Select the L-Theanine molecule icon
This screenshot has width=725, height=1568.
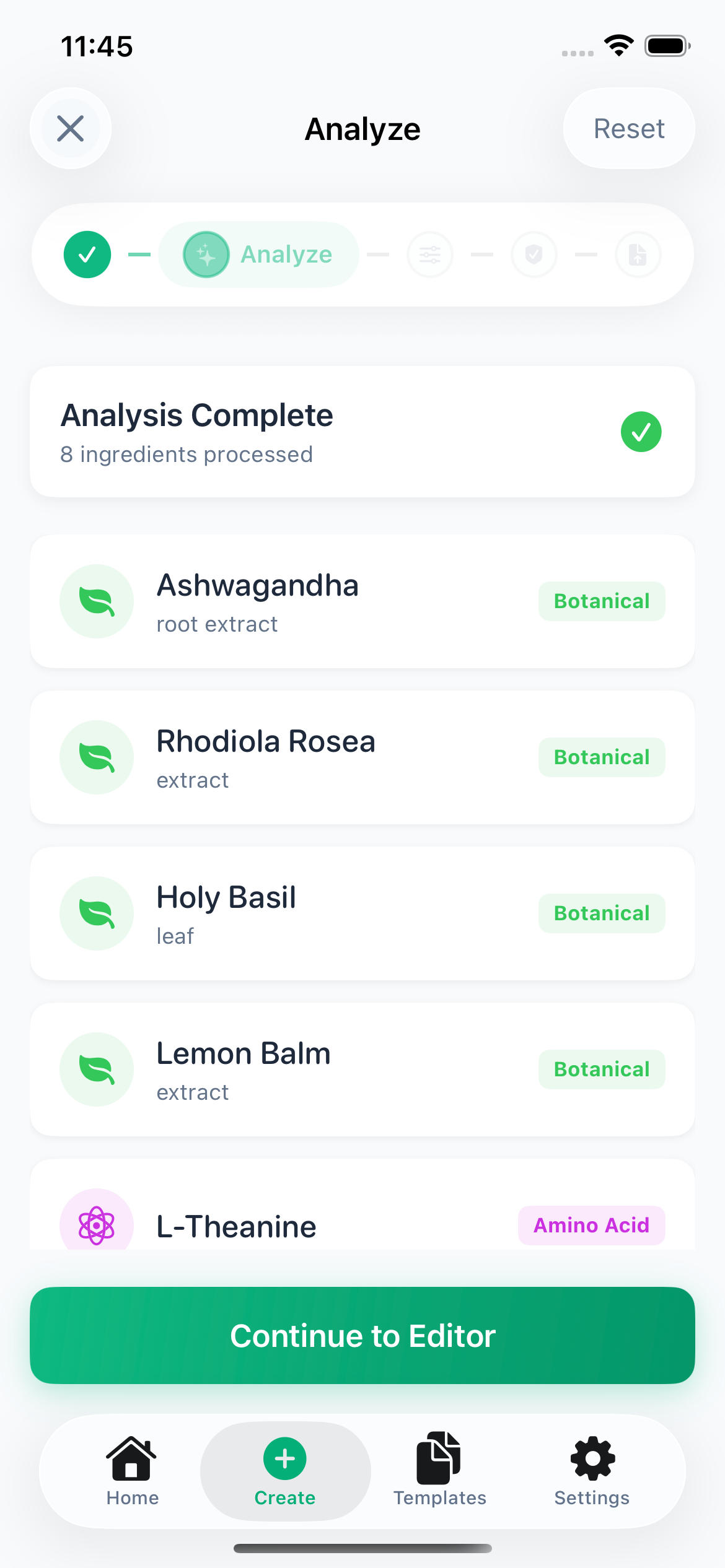coord(97,1224)
